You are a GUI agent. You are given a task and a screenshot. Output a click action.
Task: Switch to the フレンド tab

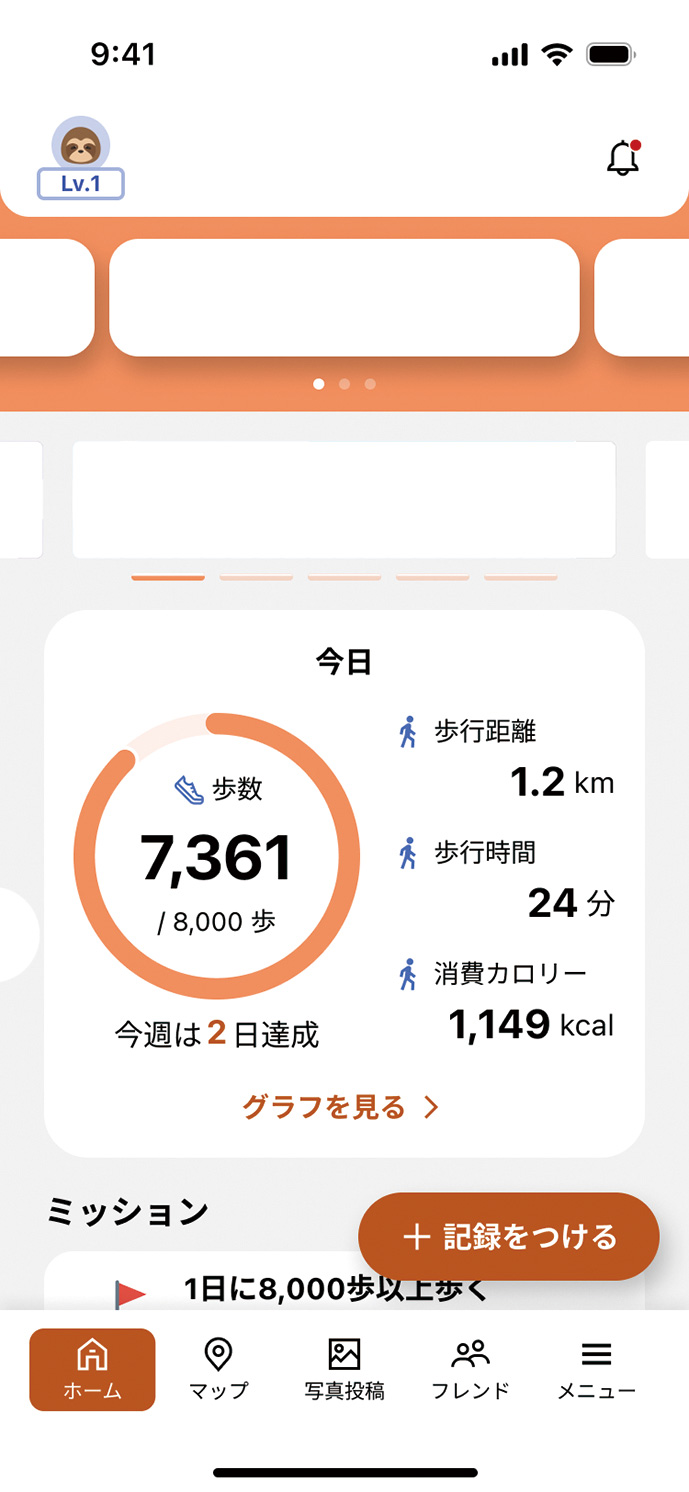(x=470, y=1369)
